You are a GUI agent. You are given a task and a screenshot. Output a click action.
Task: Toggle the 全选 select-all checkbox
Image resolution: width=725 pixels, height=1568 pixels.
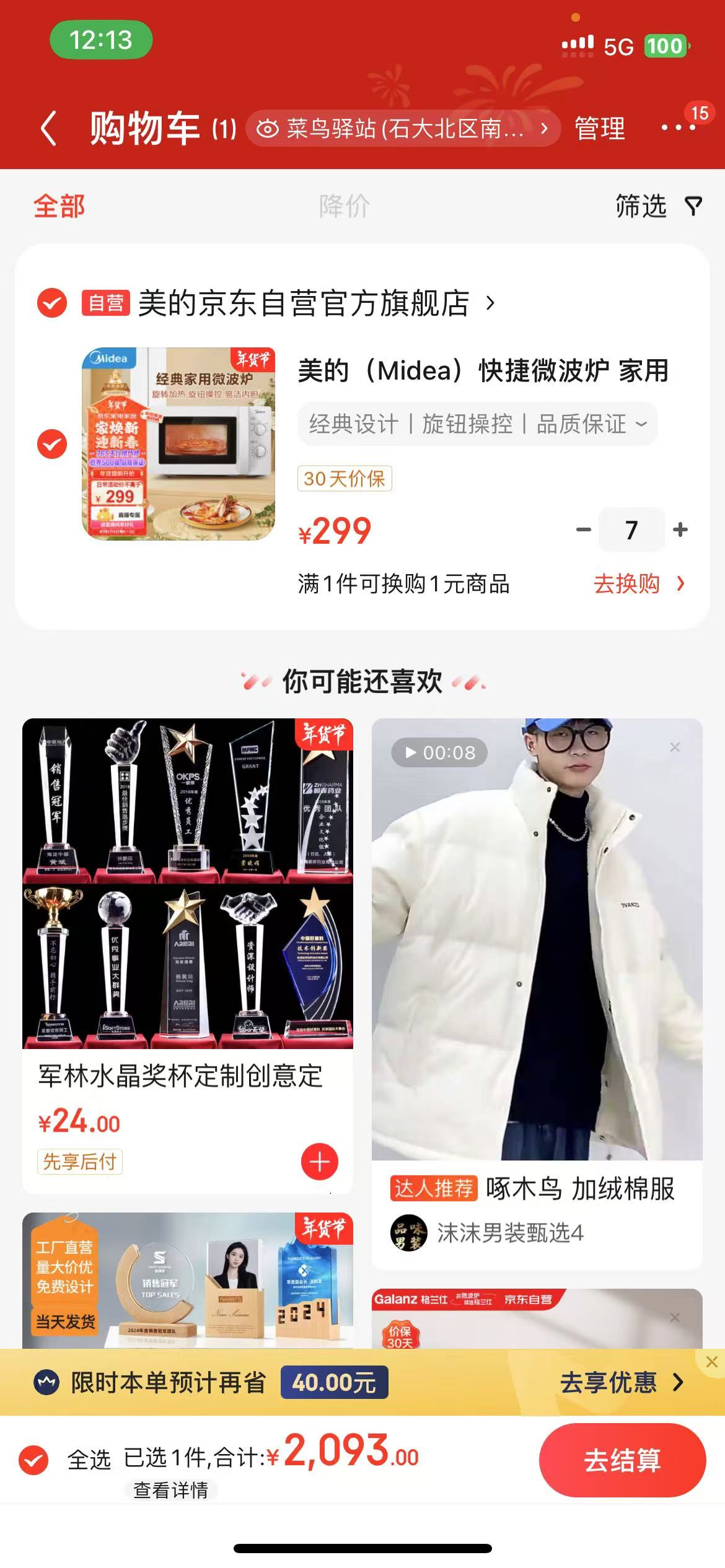tap(33, 1460)
